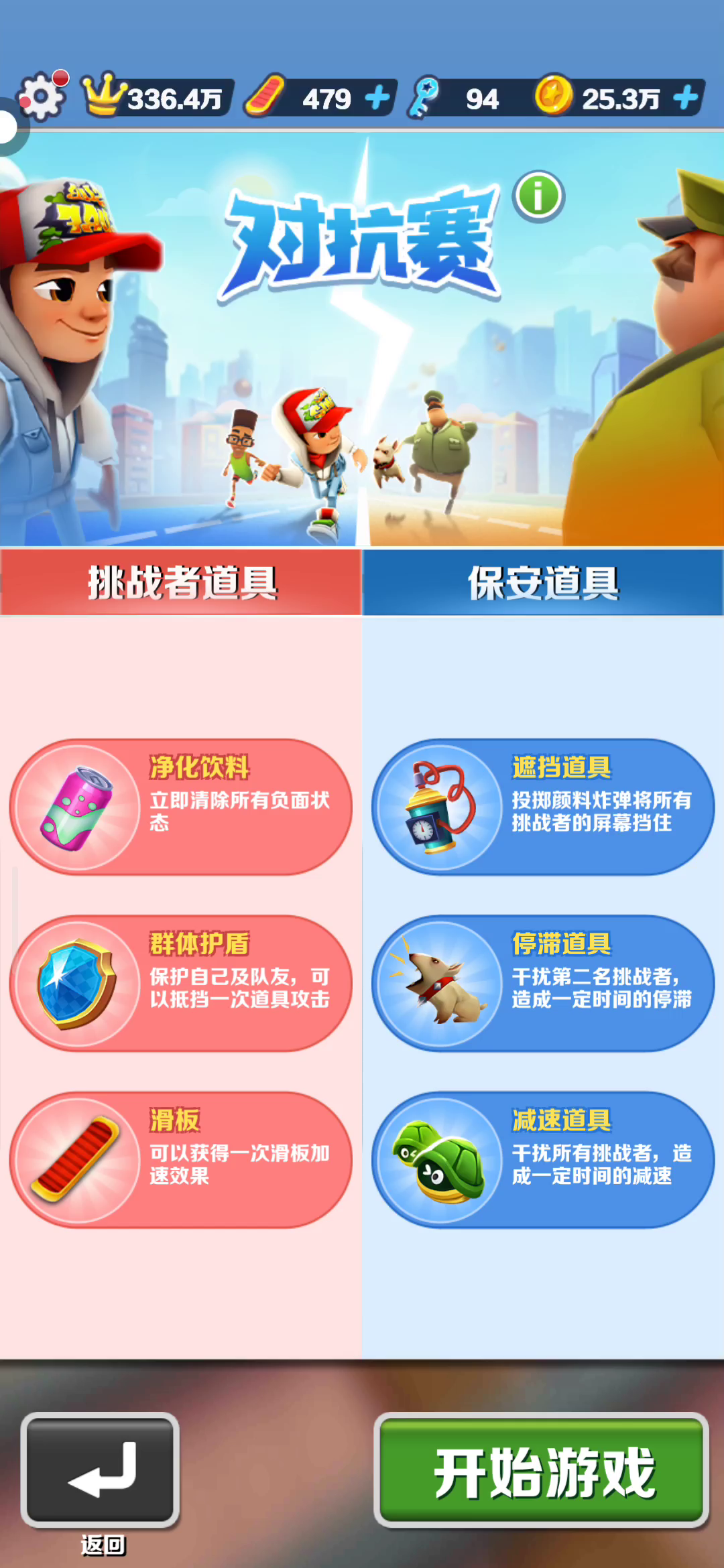Choose the 停滞道具 item
The image size is (724, 1568).
pyautogui.click(x=543, y=983)
